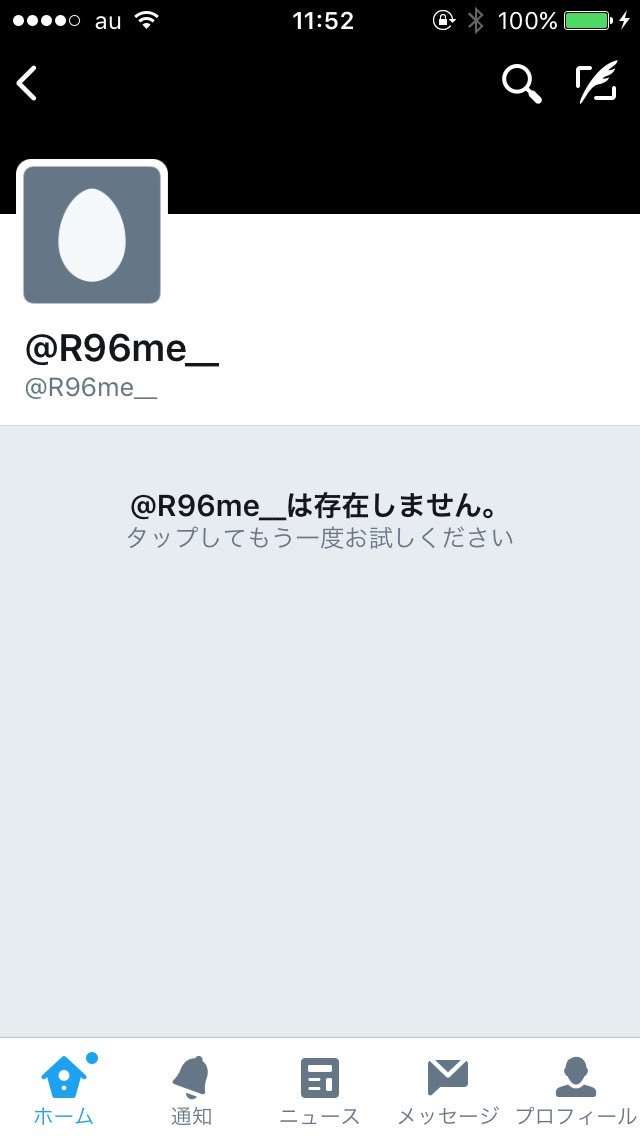This screenshot has width=640, height=1136.
Task: Open the メッセージ tab
Action: (x=448, y=1089)
